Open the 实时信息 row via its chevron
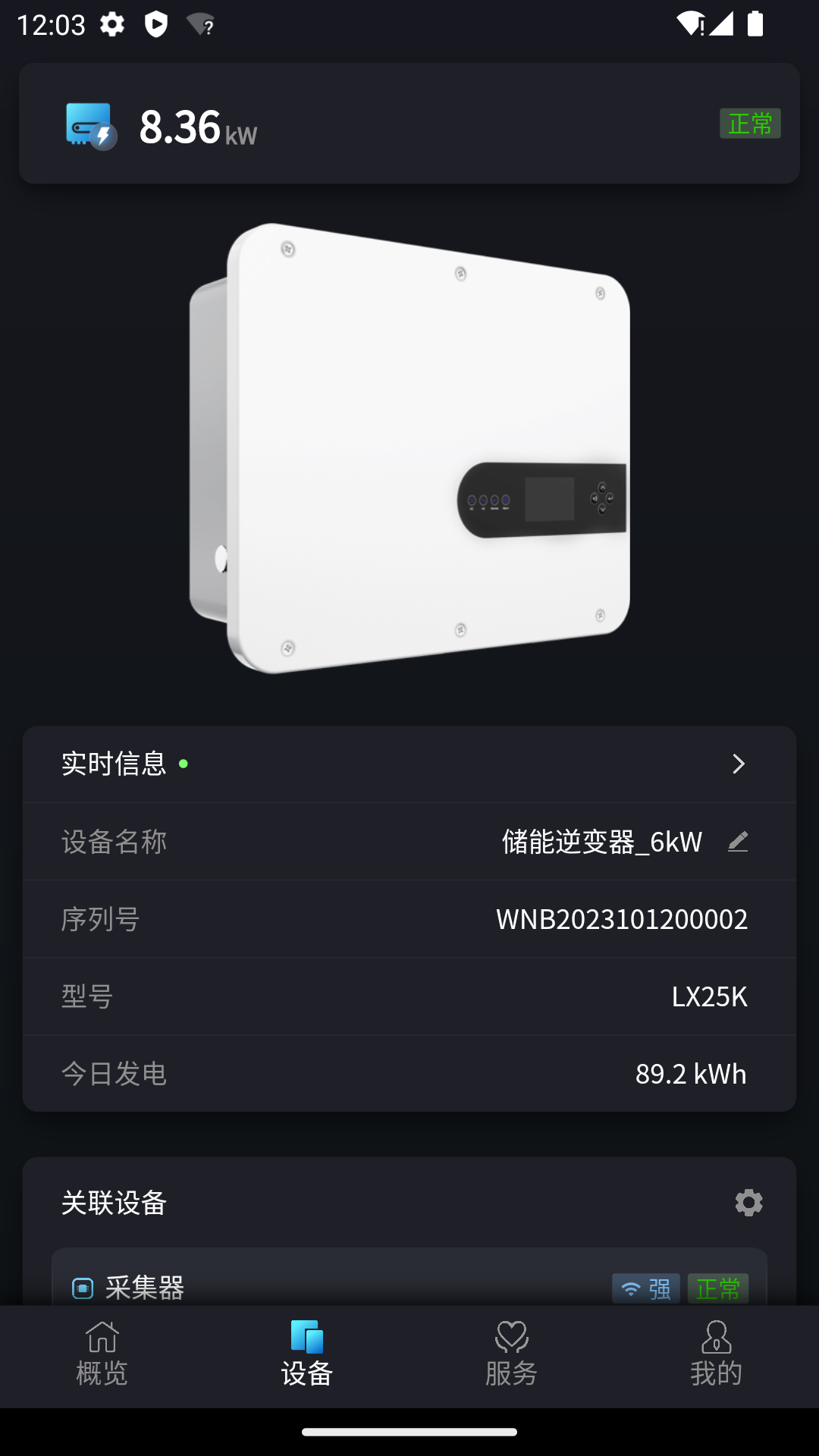The width and height of the screenshot is (819, 1456). tap(737, 764)
